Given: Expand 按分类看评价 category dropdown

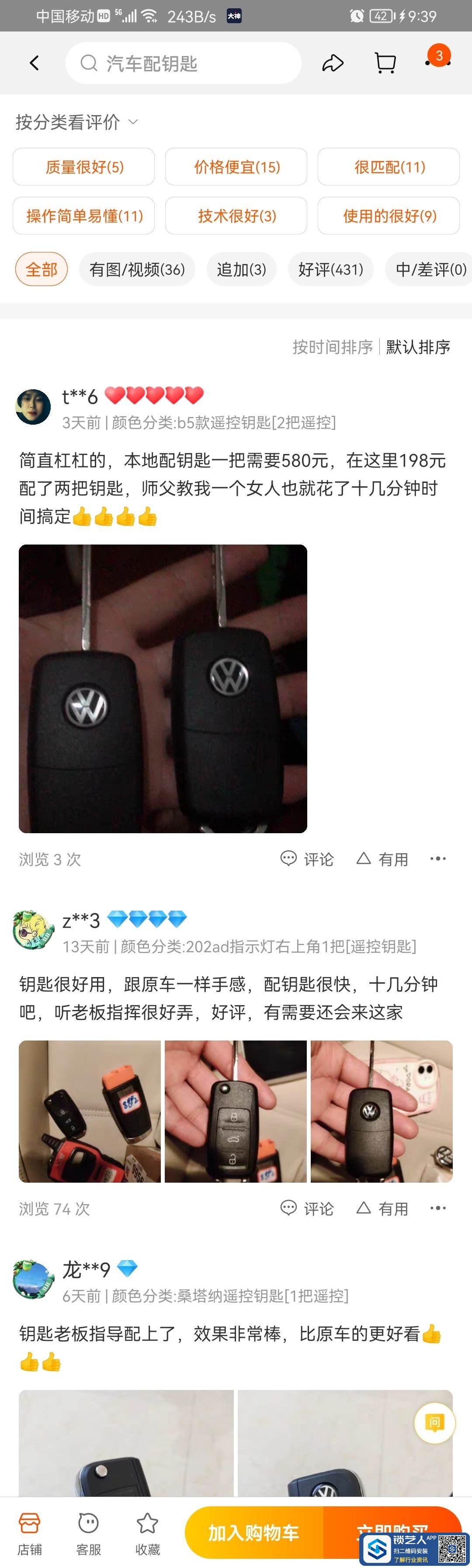Looking at the screenshot, I should click(76, 122).
